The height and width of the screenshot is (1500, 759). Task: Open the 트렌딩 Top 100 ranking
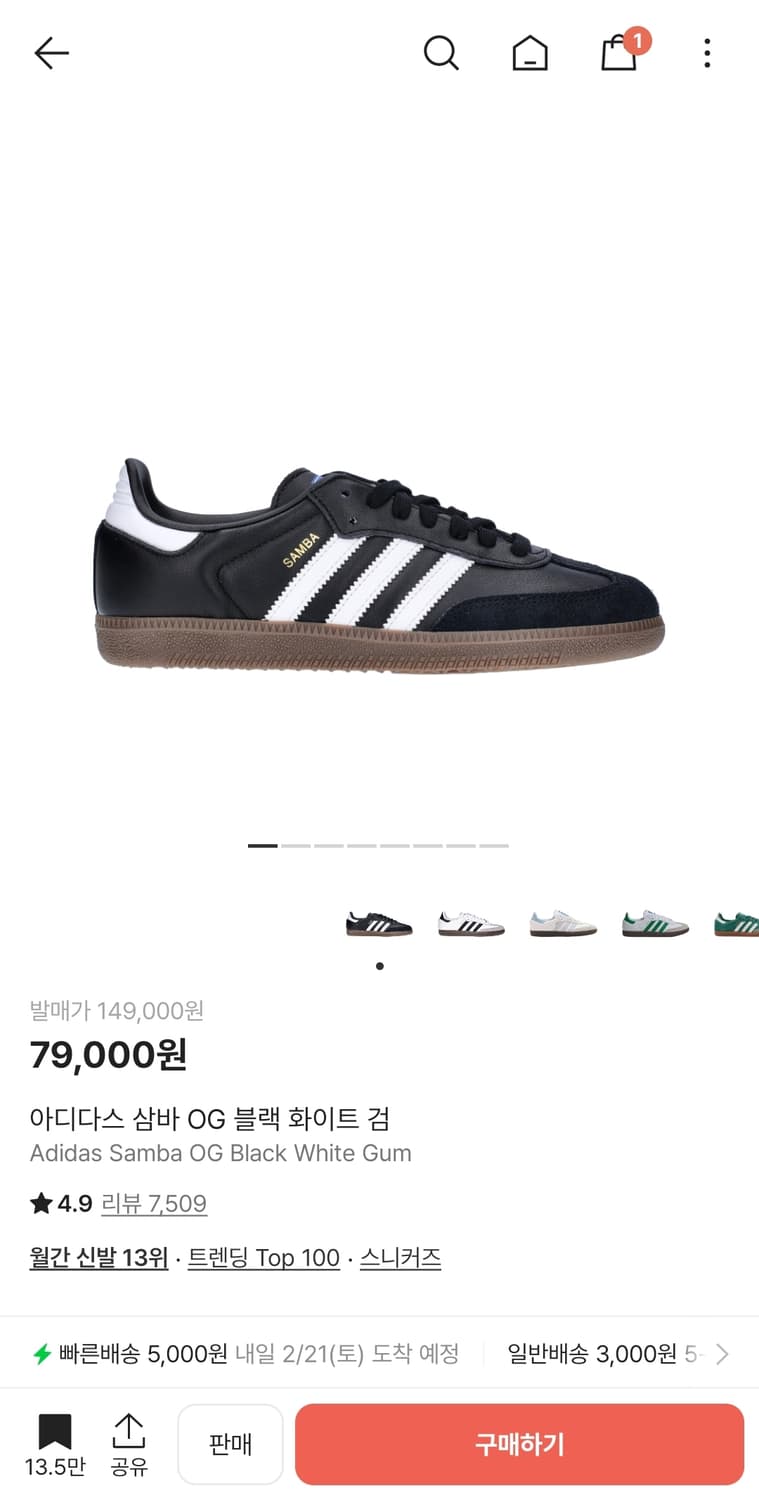pyautogui.click(x=262, y=1258)
